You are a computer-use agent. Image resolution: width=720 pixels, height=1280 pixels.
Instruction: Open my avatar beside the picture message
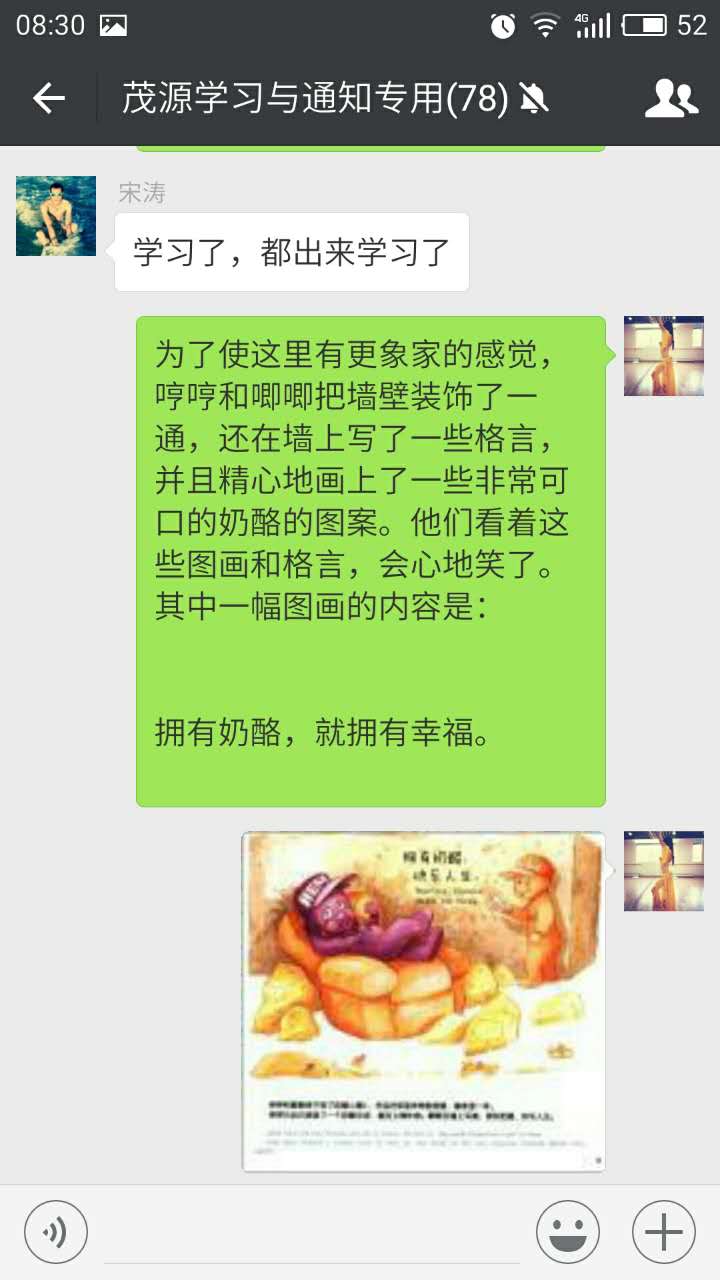[x=663, y=871]
